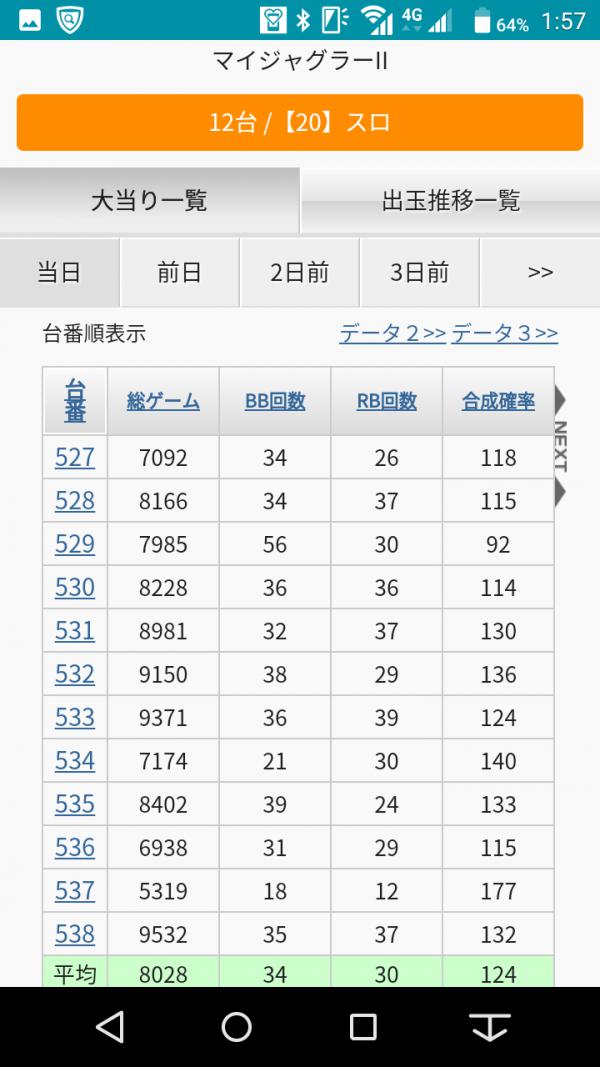This screenshot has height=1067, width=600.
Task: Tap the NEXT arrow beside the table
Action: click(560, 445)
